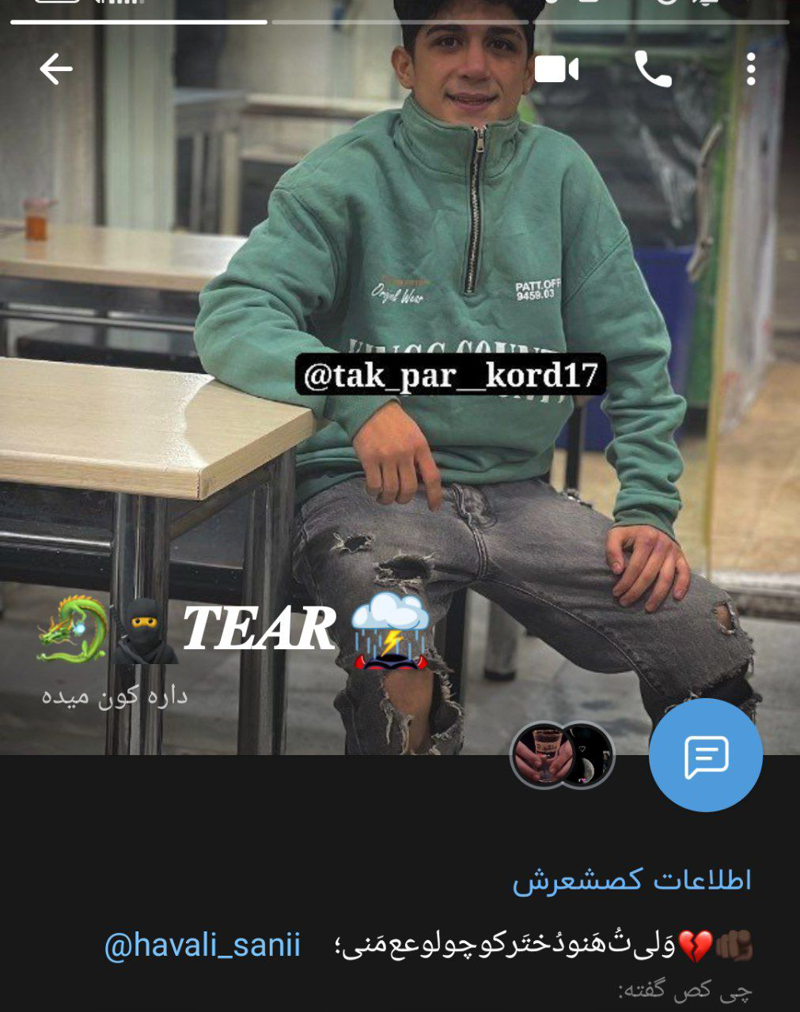Start a video call
The image size is (800, 1012).
(557, 69)
